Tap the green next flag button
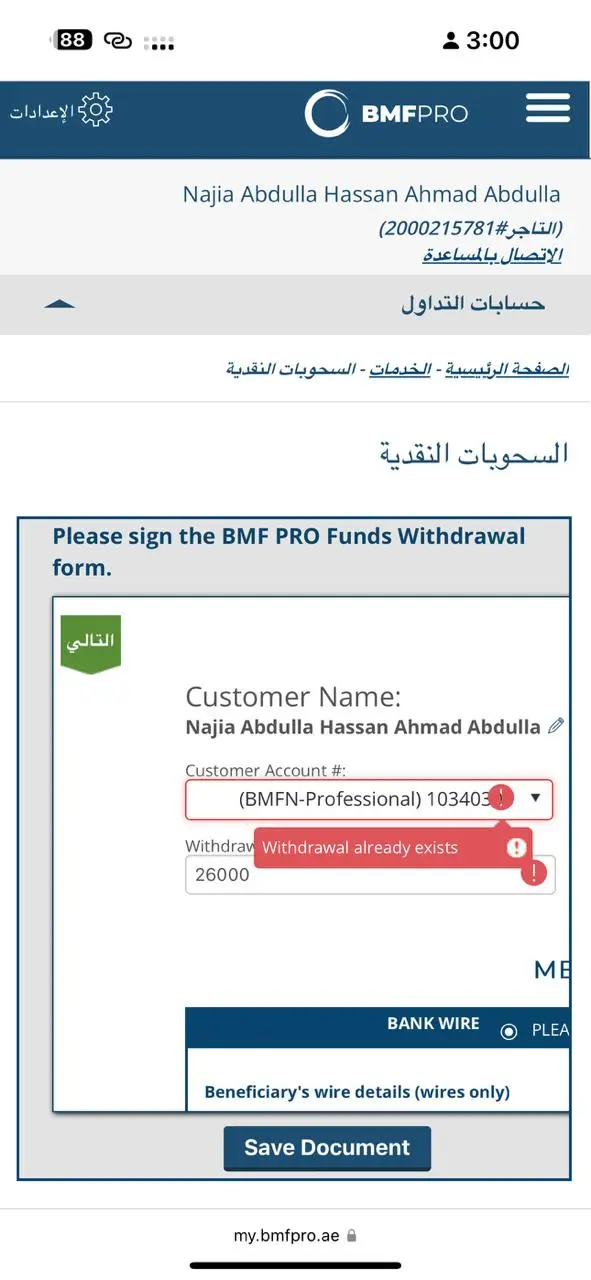The image size is (591, 1280). pos(90,644)
